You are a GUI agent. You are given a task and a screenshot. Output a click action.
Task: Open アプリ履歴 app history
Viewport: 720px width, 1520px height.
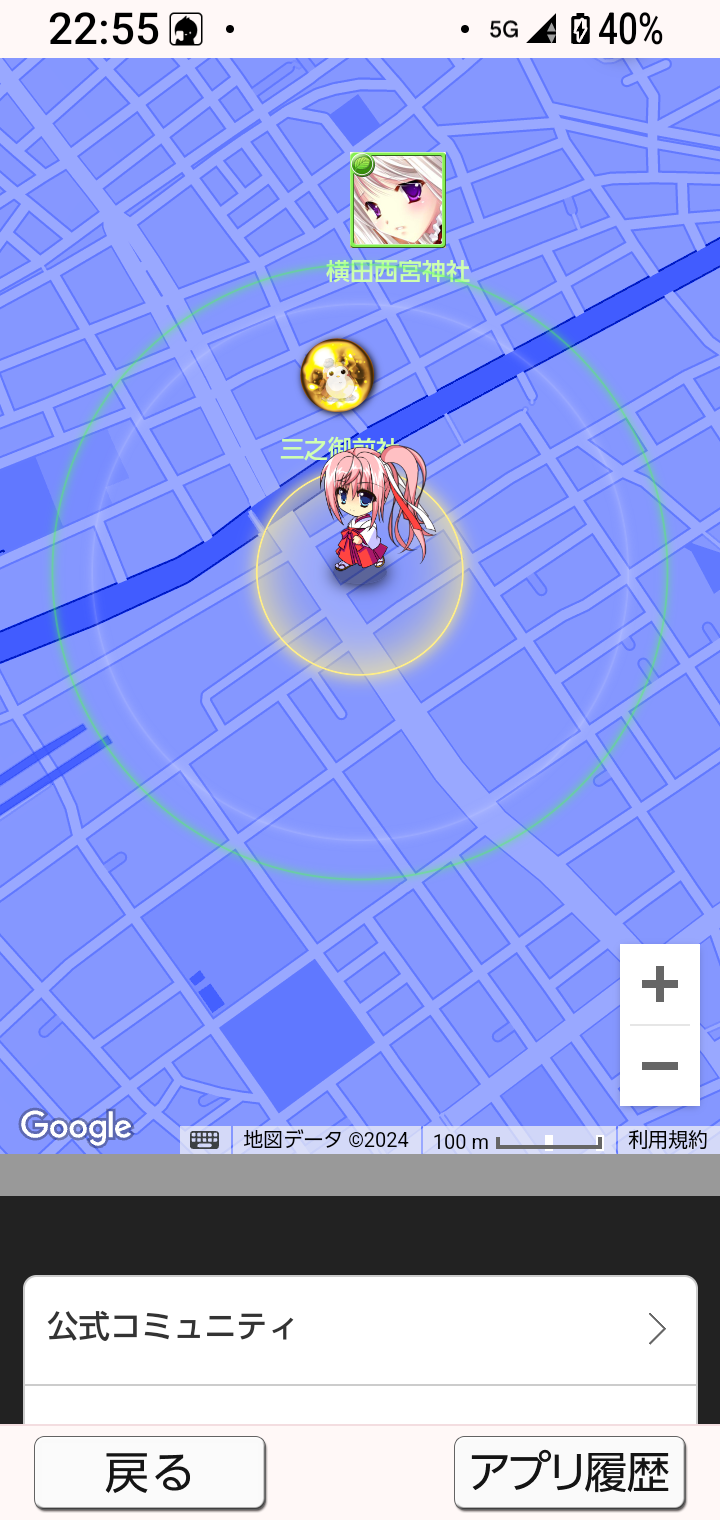(569, 1472)
